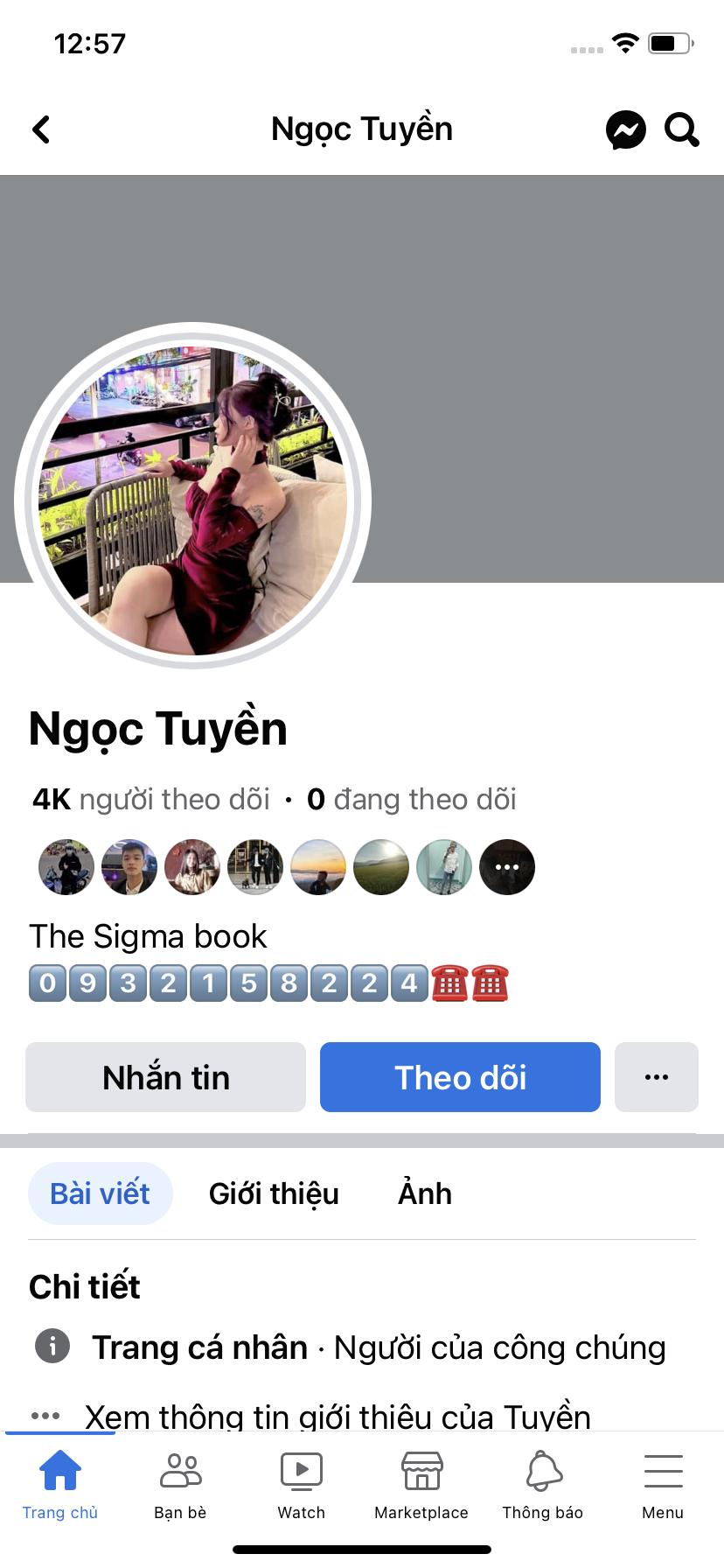724x1568 pixels.
Task: Switch to the Giới thiệu tab
Action: click(x=274, y=1193)
